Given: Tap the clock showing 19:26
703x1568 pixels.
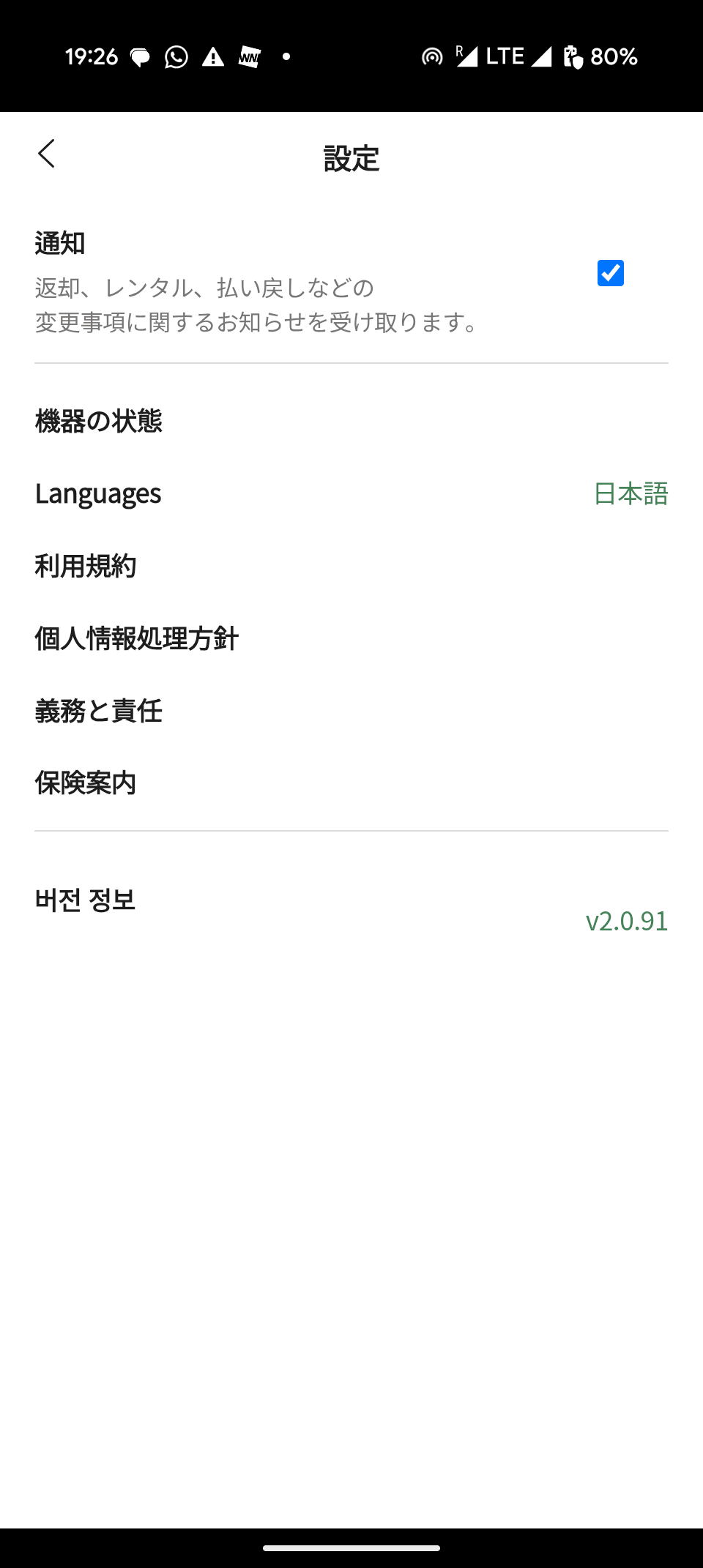Looking at the screenshot, I should [x=93, y=56].
